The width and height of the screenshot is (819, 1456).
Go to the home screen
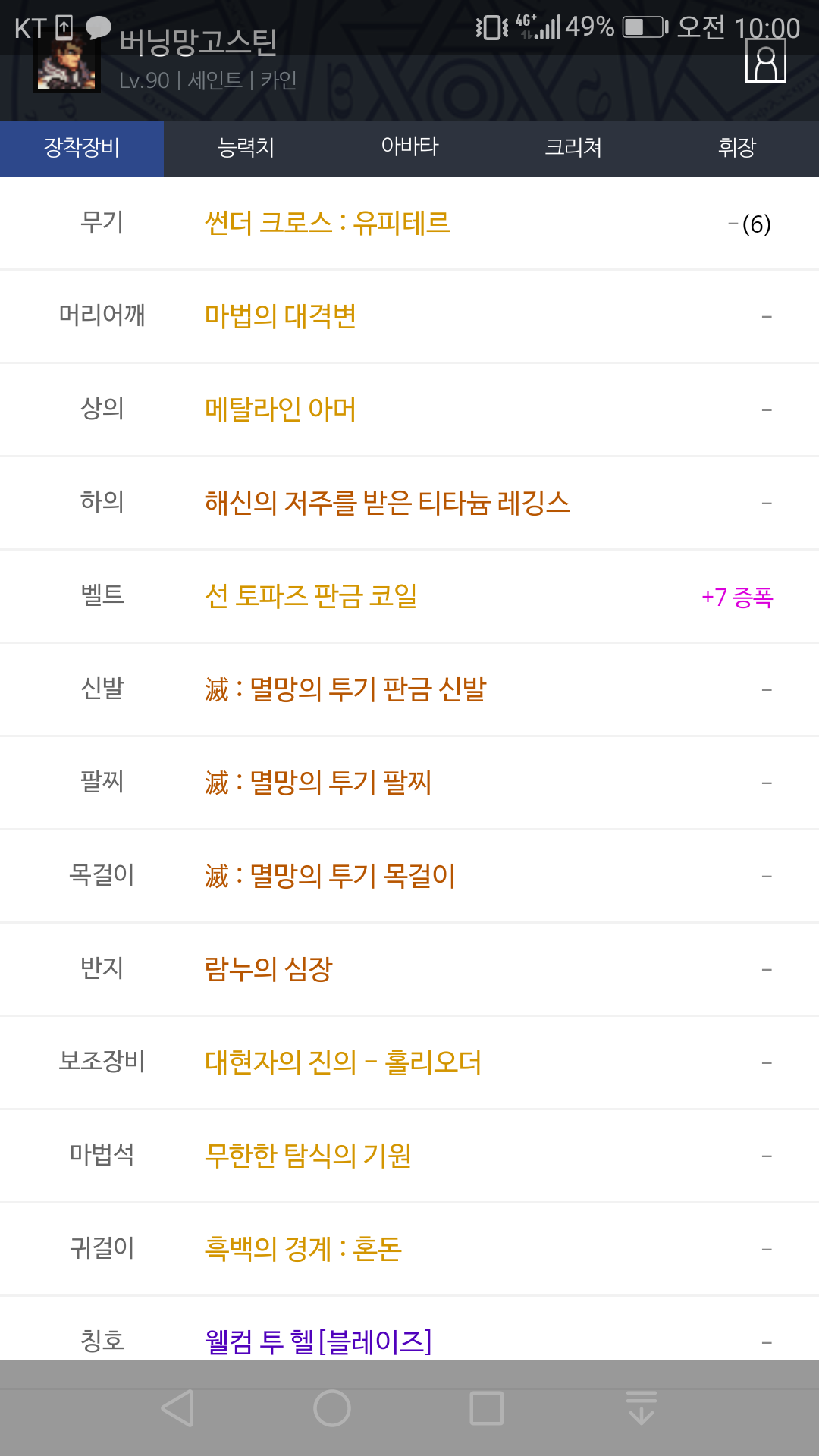tap(332, 1408)
